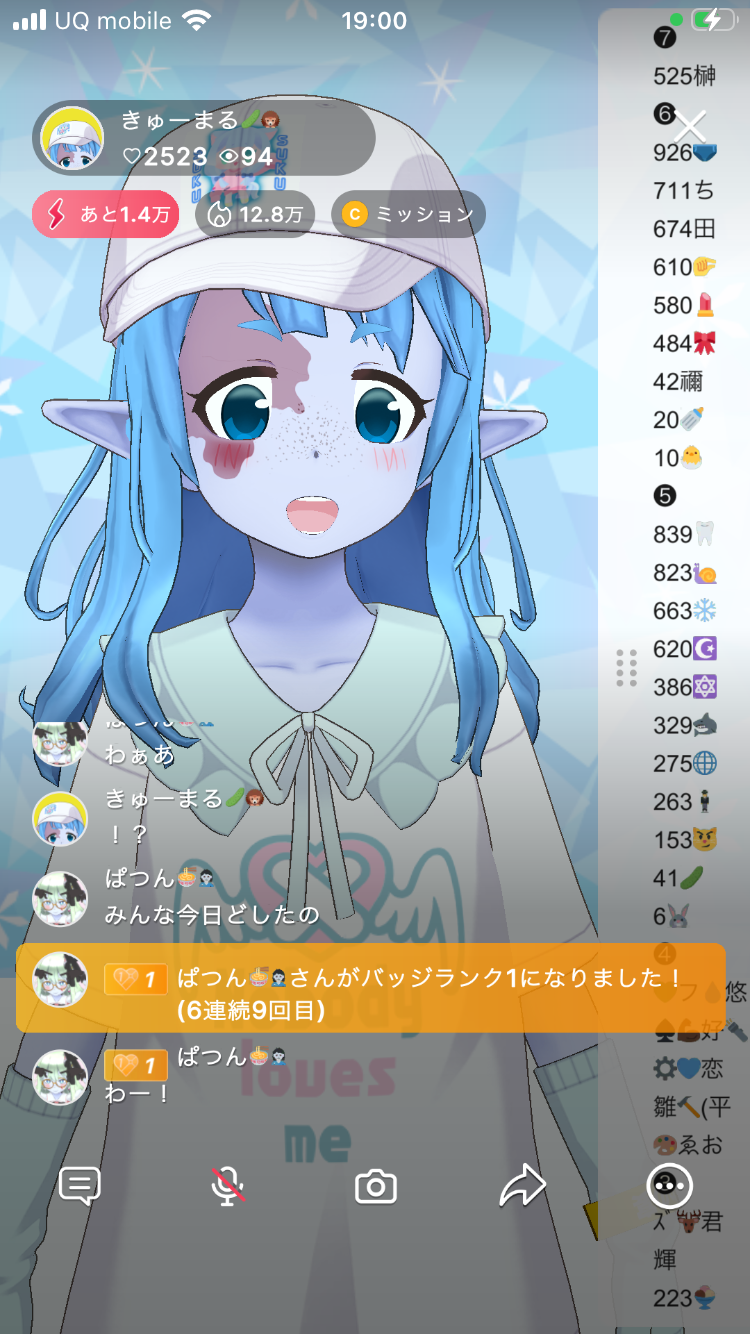750x1334 pixels.
Task: Toggle the muted microphone
Action: [228, 1186]
